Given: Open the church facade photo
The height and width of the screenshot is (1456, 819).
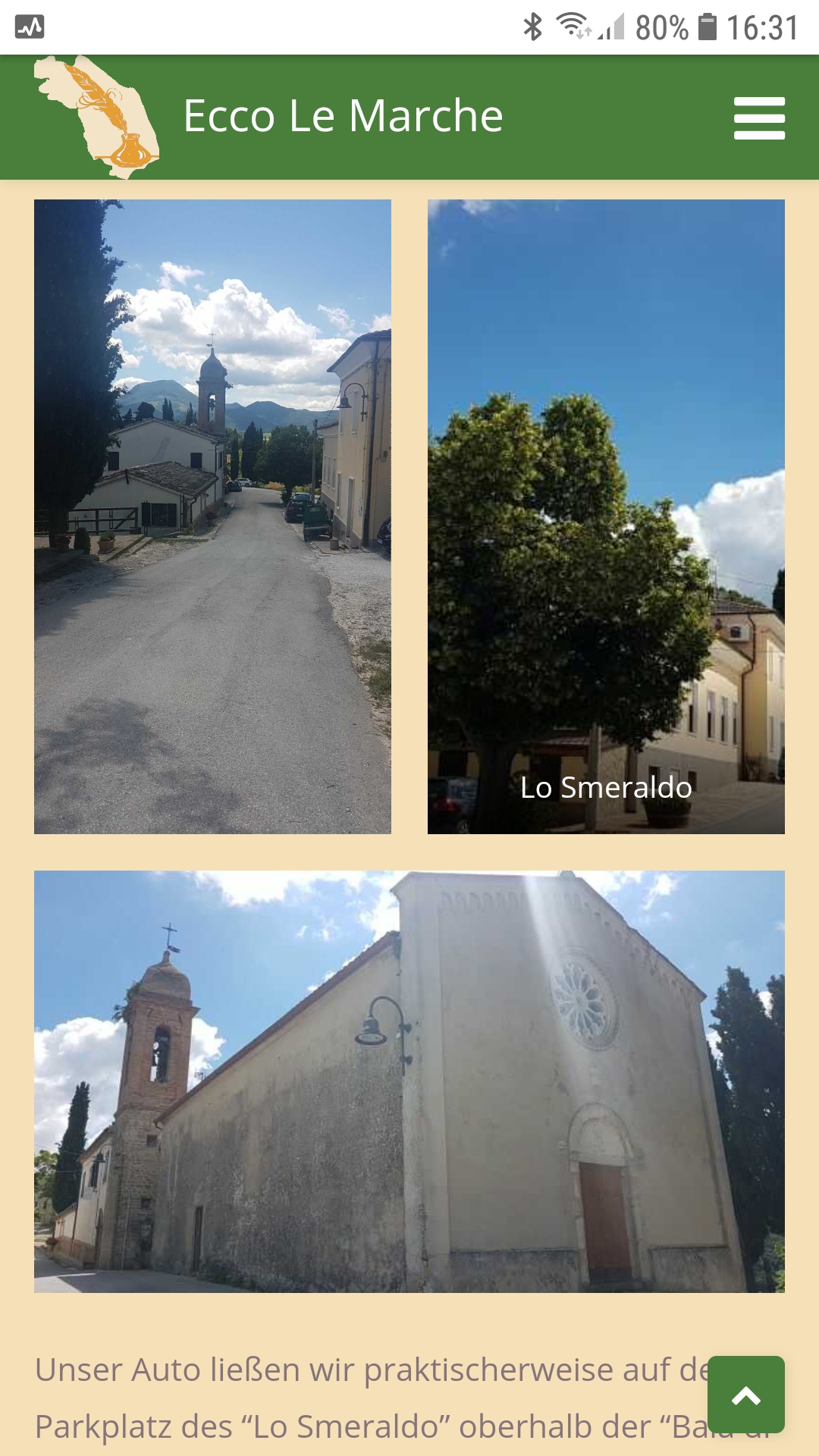Looking at the screenshot, I should (x=409, y=1081).
